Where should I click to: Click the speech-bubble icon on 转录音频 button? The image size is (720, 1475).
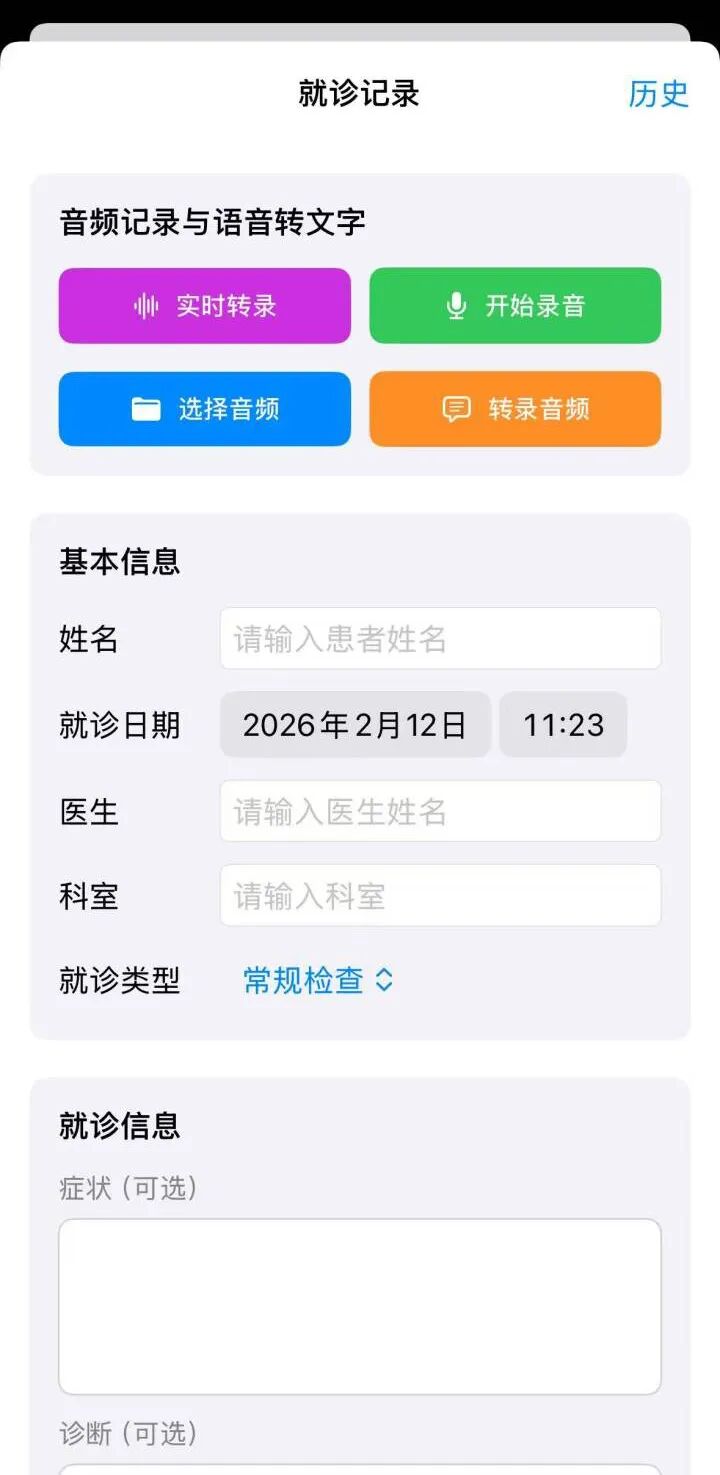pyautogui.click(x=456, y=408)
